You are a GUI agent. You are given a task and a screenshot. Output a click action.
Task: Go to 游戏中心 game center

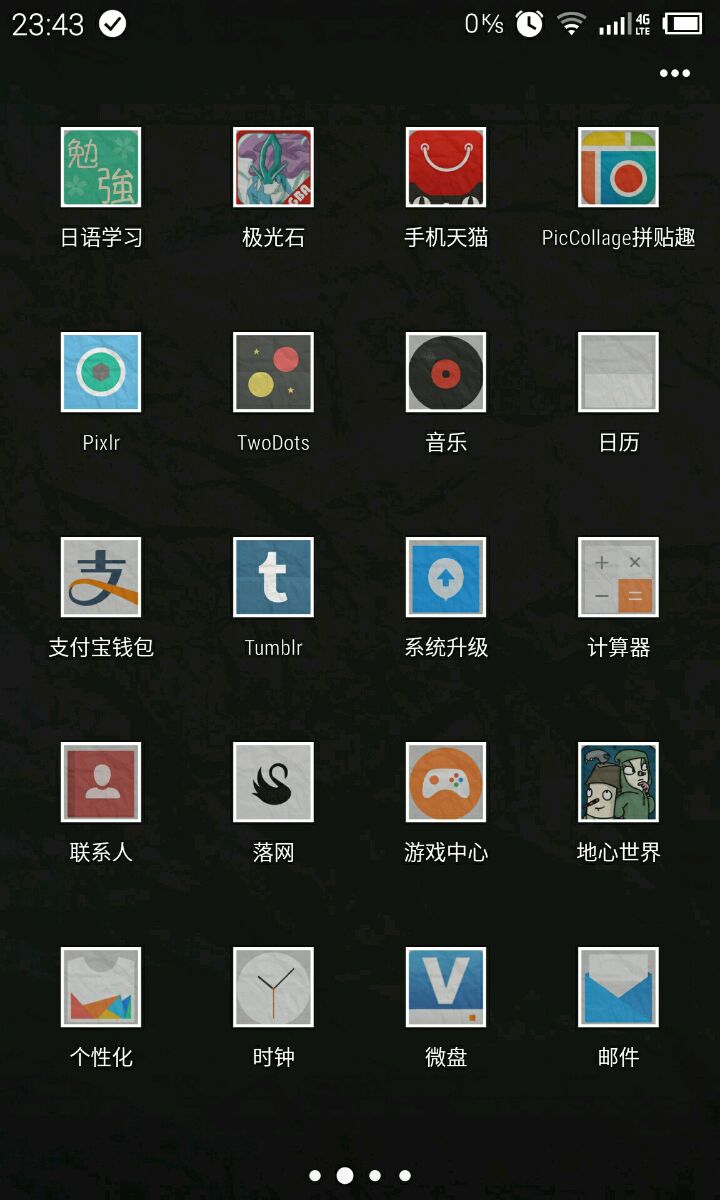(446, 782)
